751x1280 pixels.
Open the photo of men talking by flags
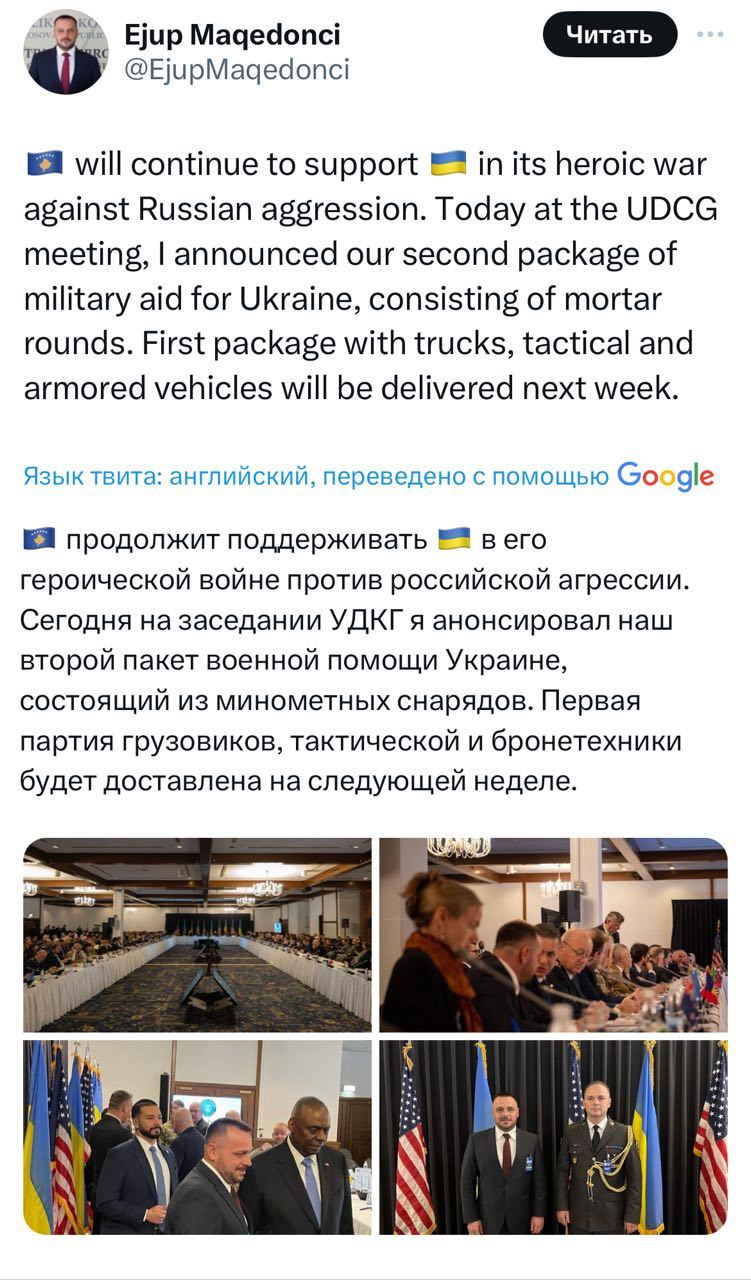coord(197,1137)
